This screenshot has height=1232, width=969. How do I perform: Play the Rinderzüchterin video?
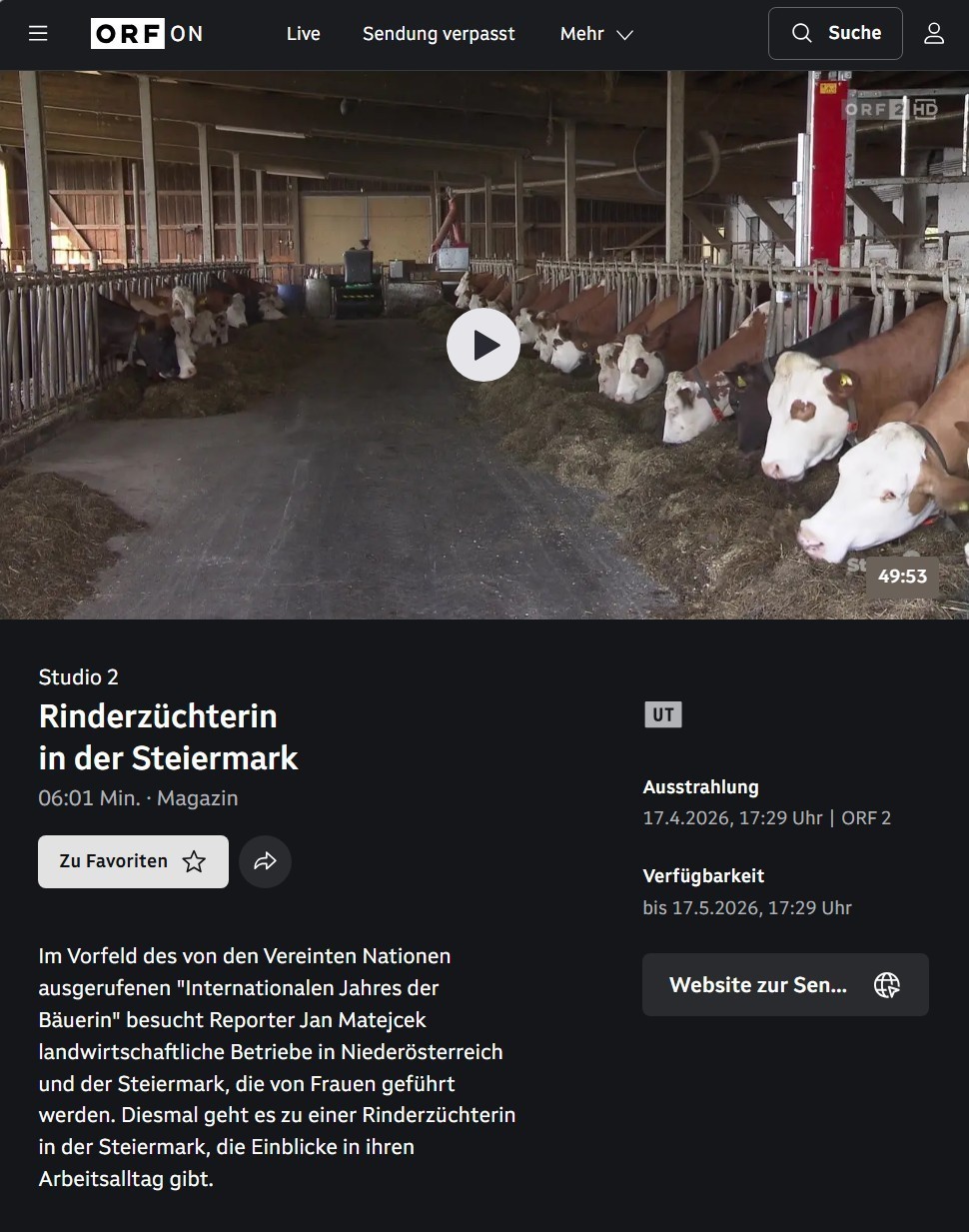click(x=484, y=345)
